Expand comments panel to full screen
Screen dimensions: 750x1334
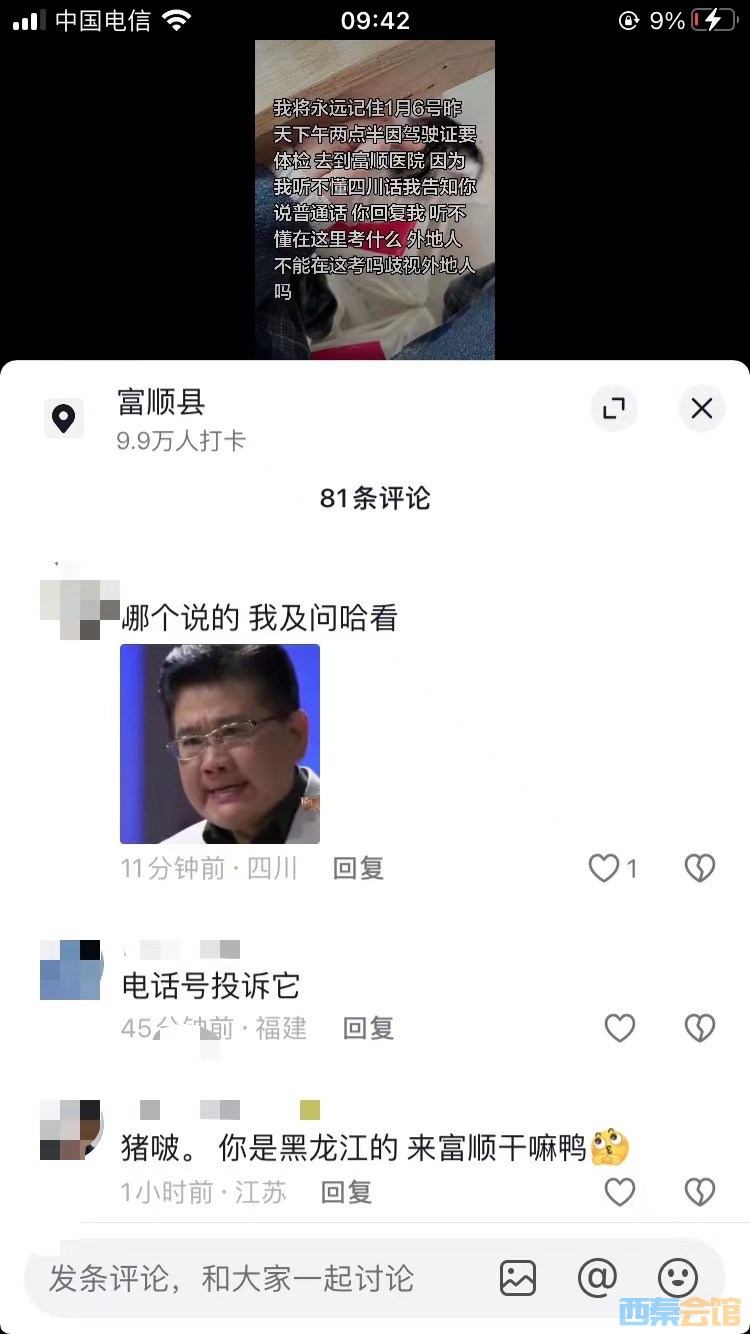point(613,408)
